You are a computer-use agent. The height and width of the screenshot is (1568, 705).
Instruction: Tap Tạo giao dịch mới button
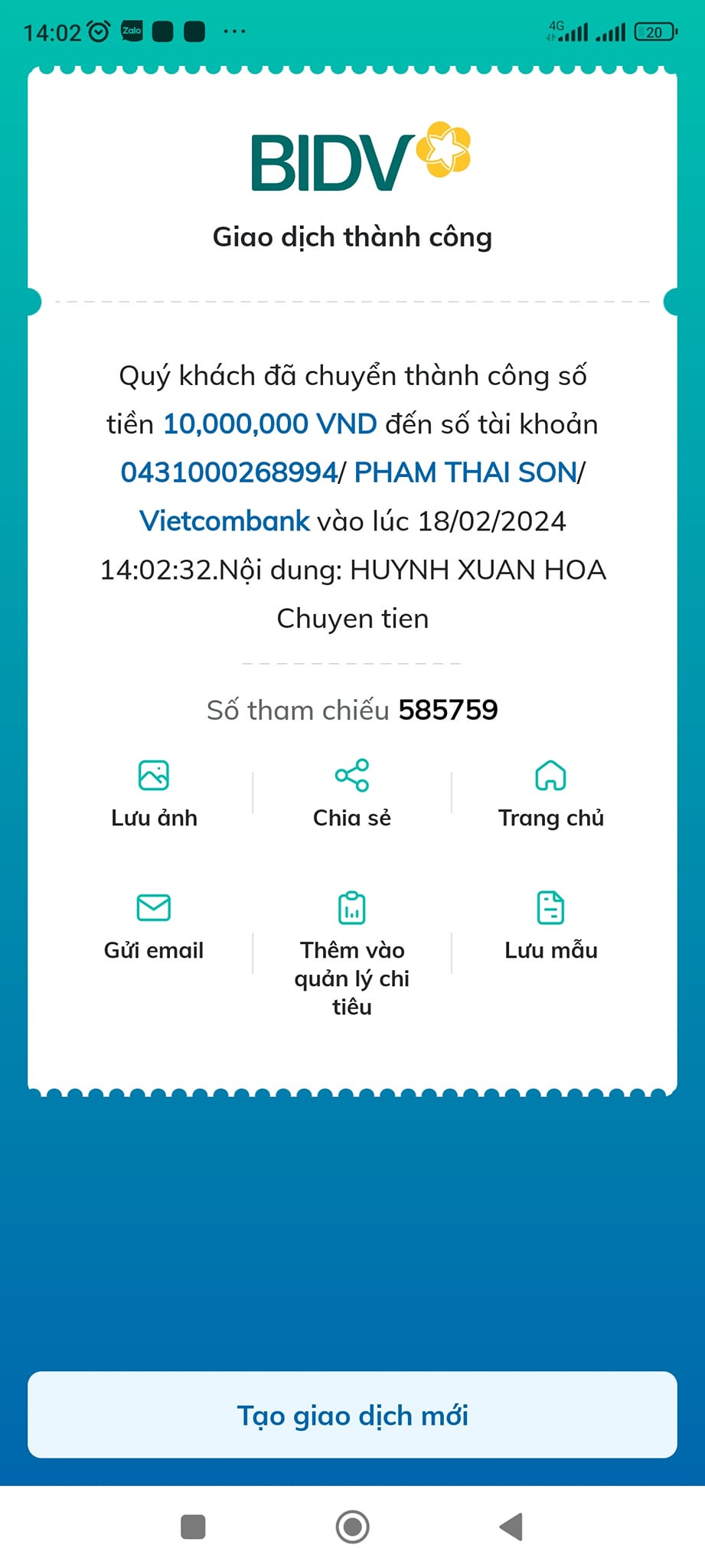click(352, 1415)
